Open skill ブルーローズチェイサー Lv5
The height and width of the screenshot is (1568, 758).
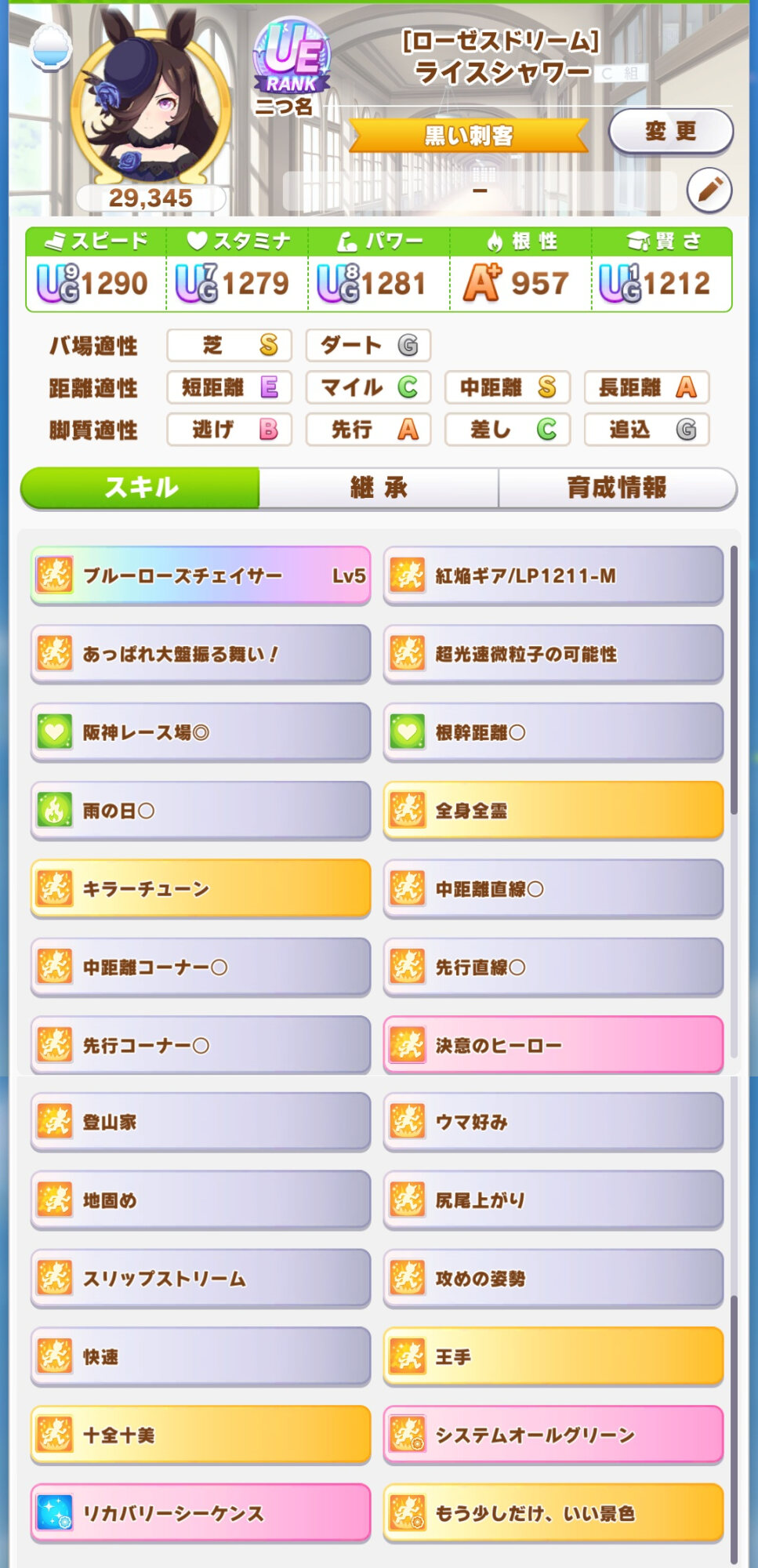point(201,575)
